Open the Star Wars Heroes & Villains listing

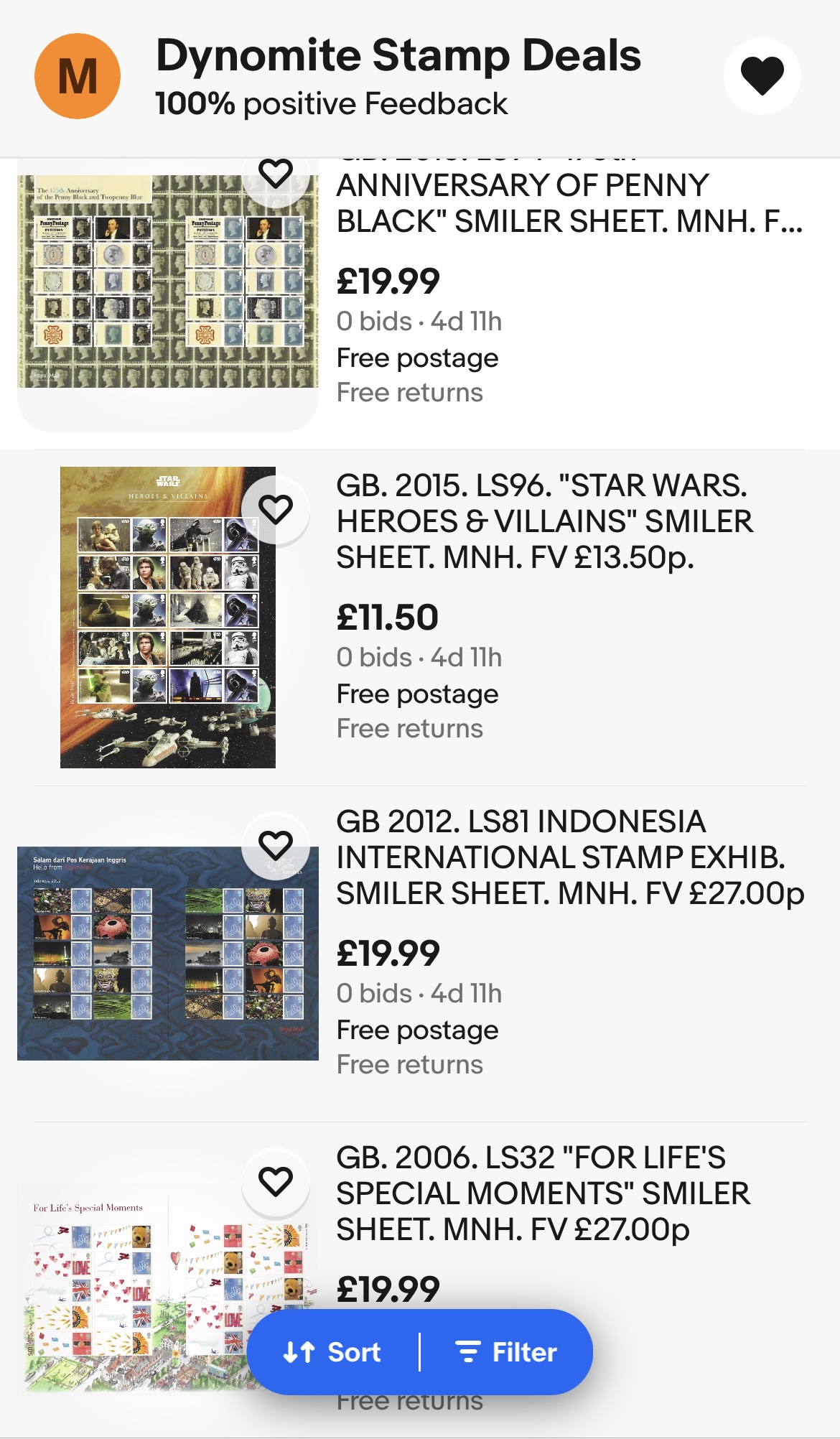544,521
